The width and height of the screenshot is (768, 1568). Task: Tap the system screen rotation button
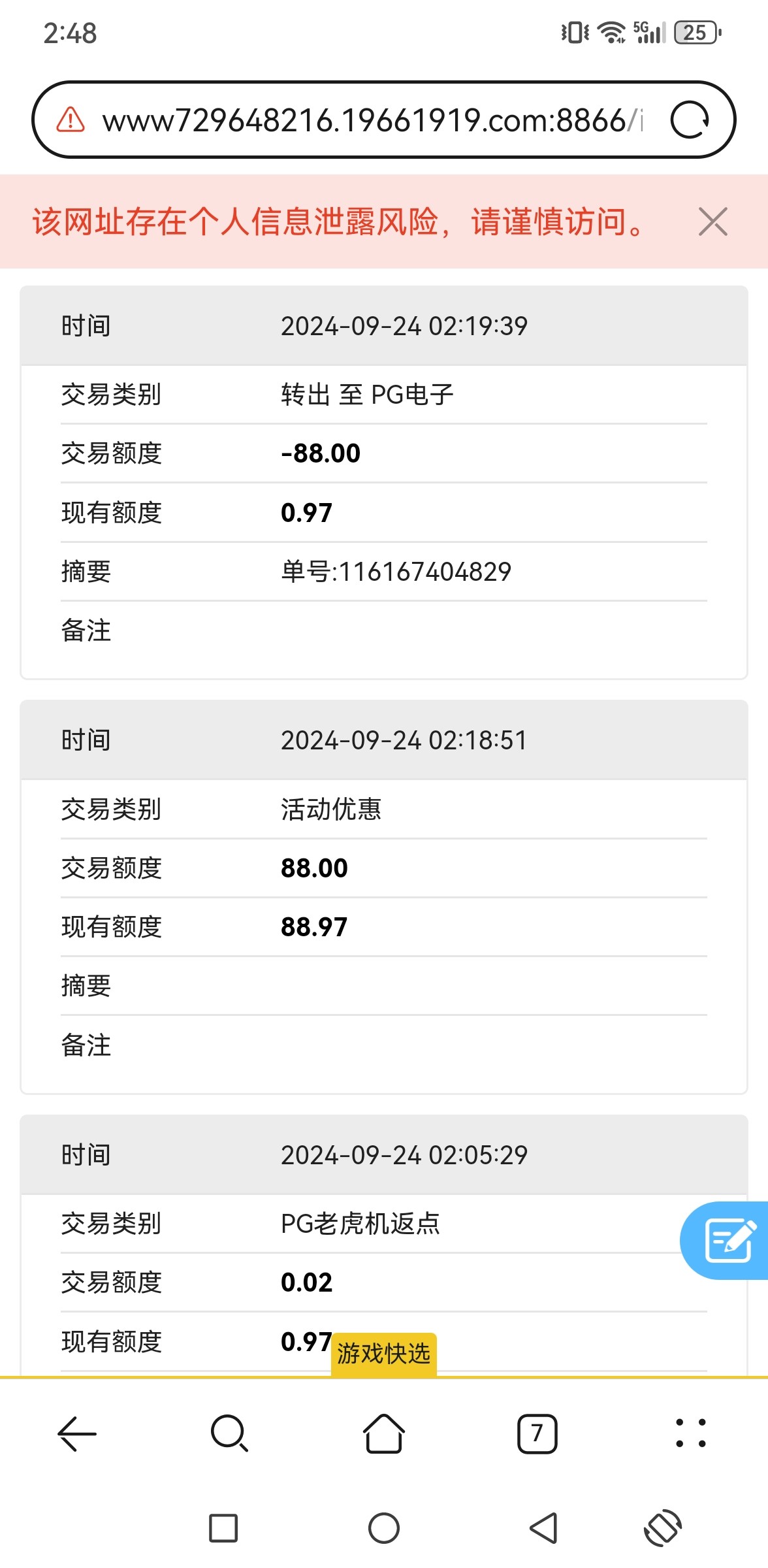tap(663, 1528)
